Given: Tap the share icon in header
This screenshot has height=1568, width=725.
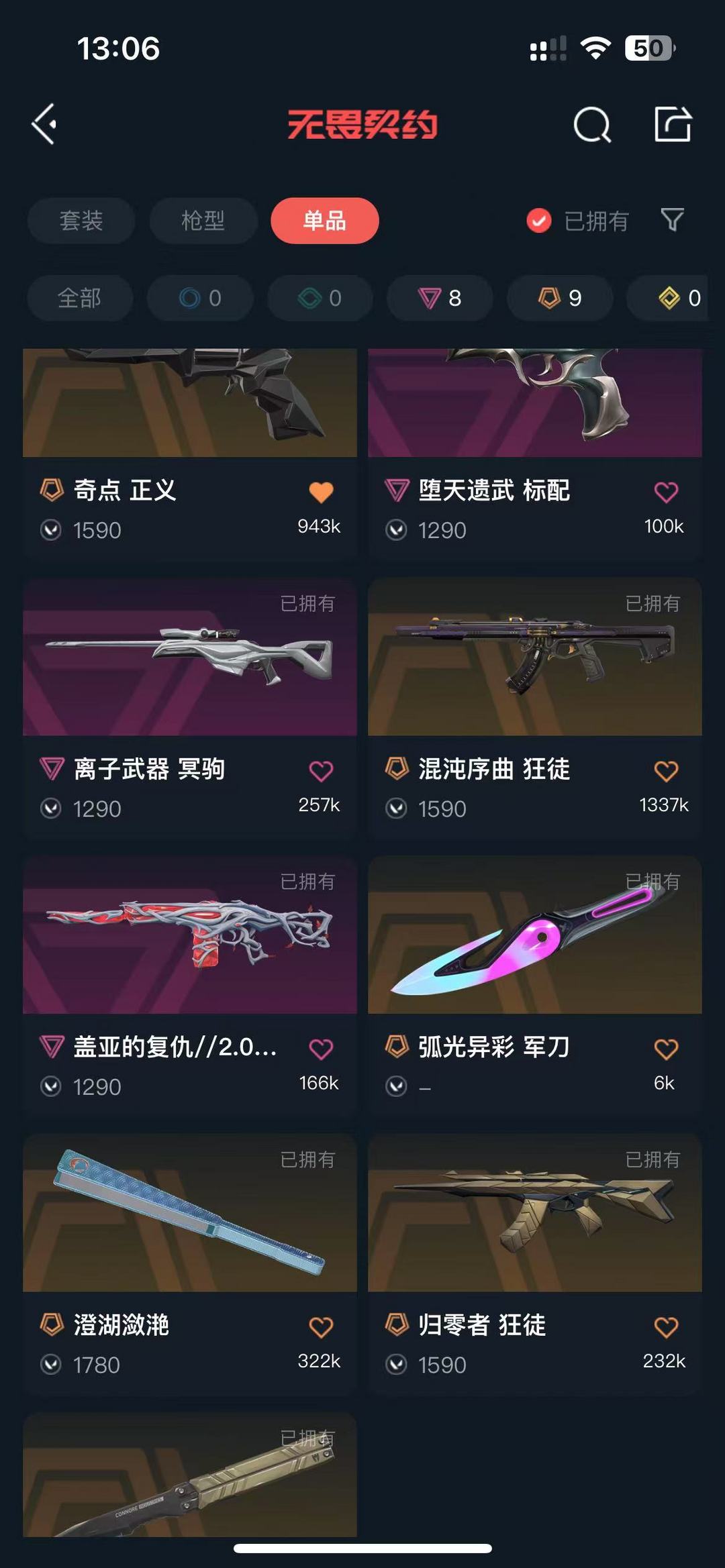Looking at the screenshot, I should coord(673,124).
